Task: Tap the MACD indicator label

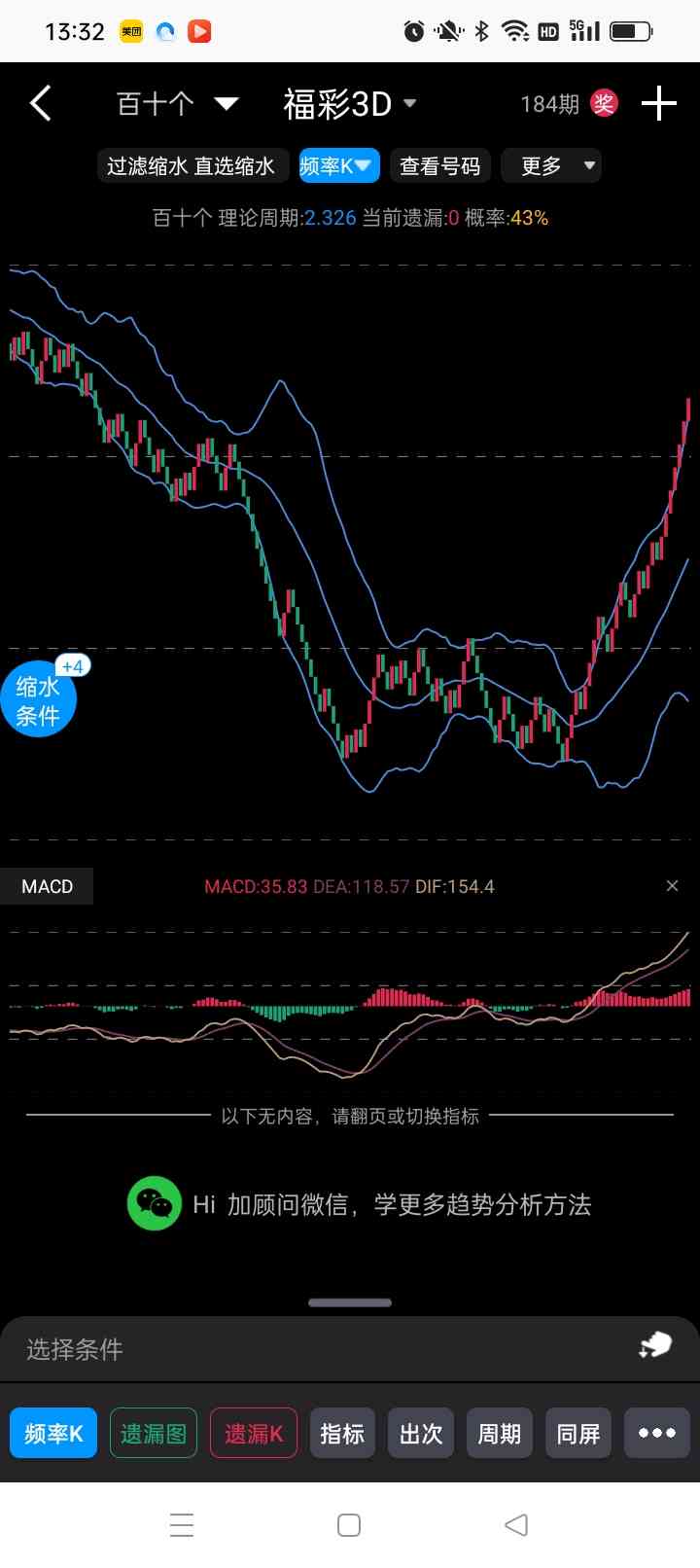Action: (x=47, y=886)
